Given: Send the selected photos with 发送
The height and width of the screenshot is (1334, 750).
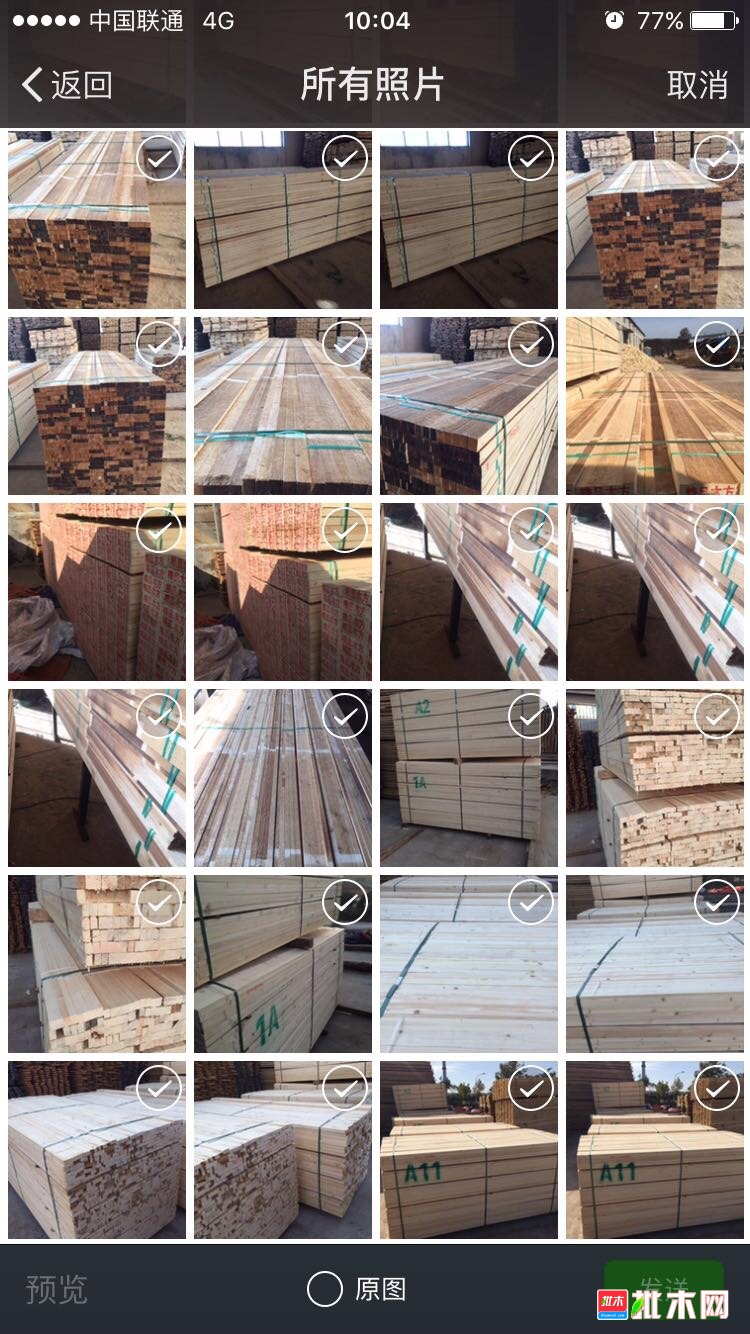Looking at the screenshot, I should tap(663, 1284).
